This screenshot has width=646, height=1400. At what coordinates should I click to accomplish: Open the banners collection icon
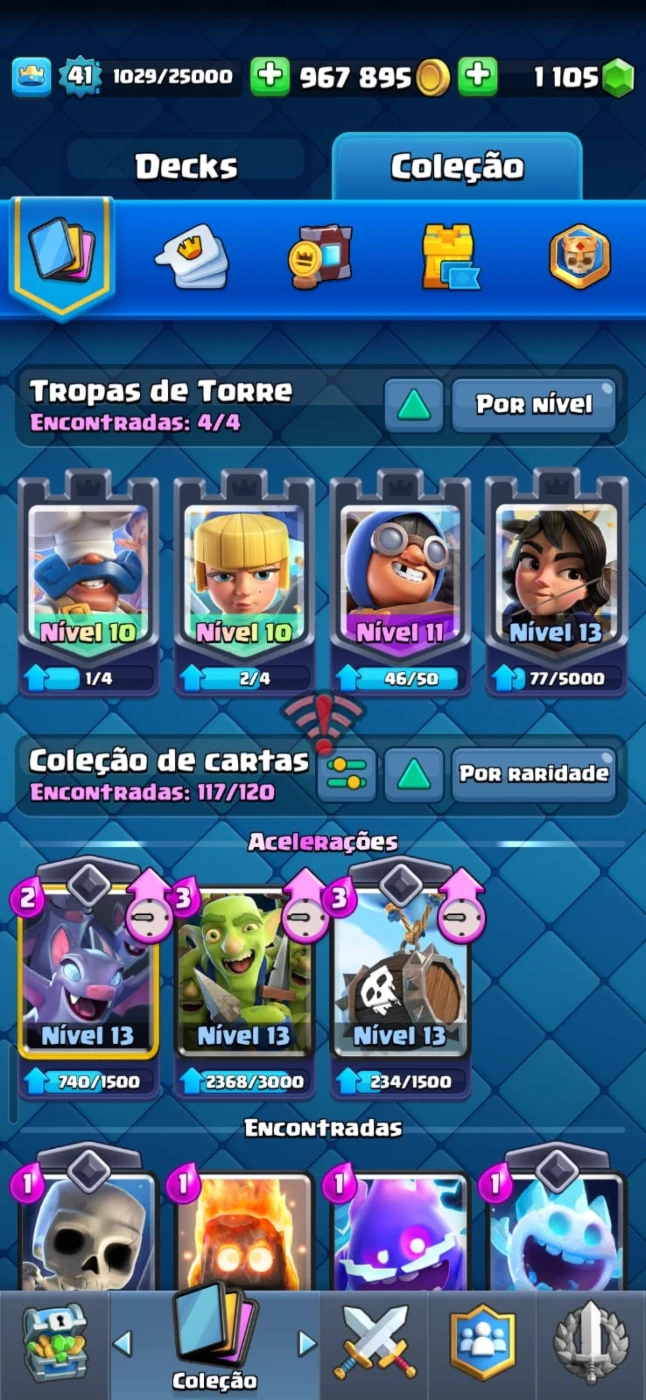320,256
